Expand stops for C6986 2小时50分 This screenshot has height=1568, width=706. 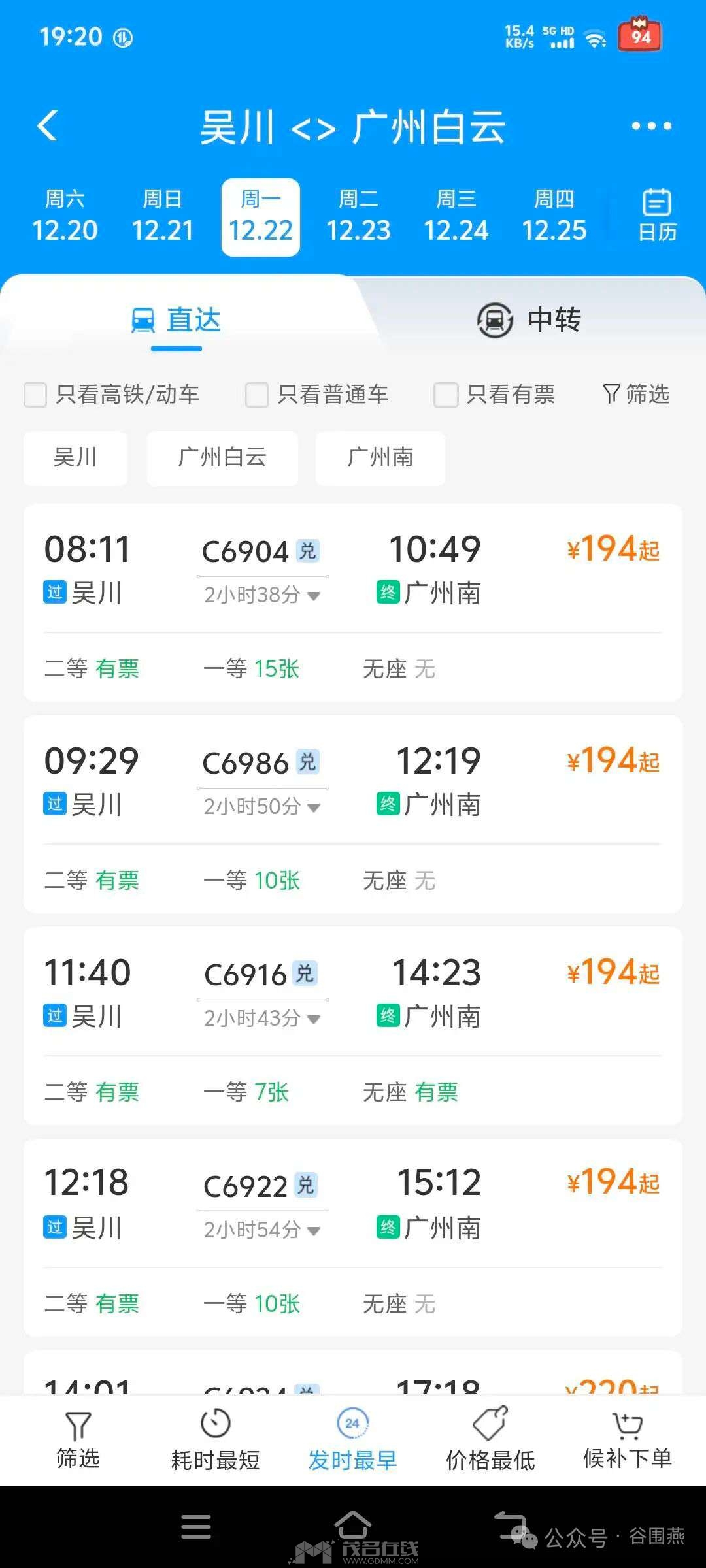coord(261,807)
